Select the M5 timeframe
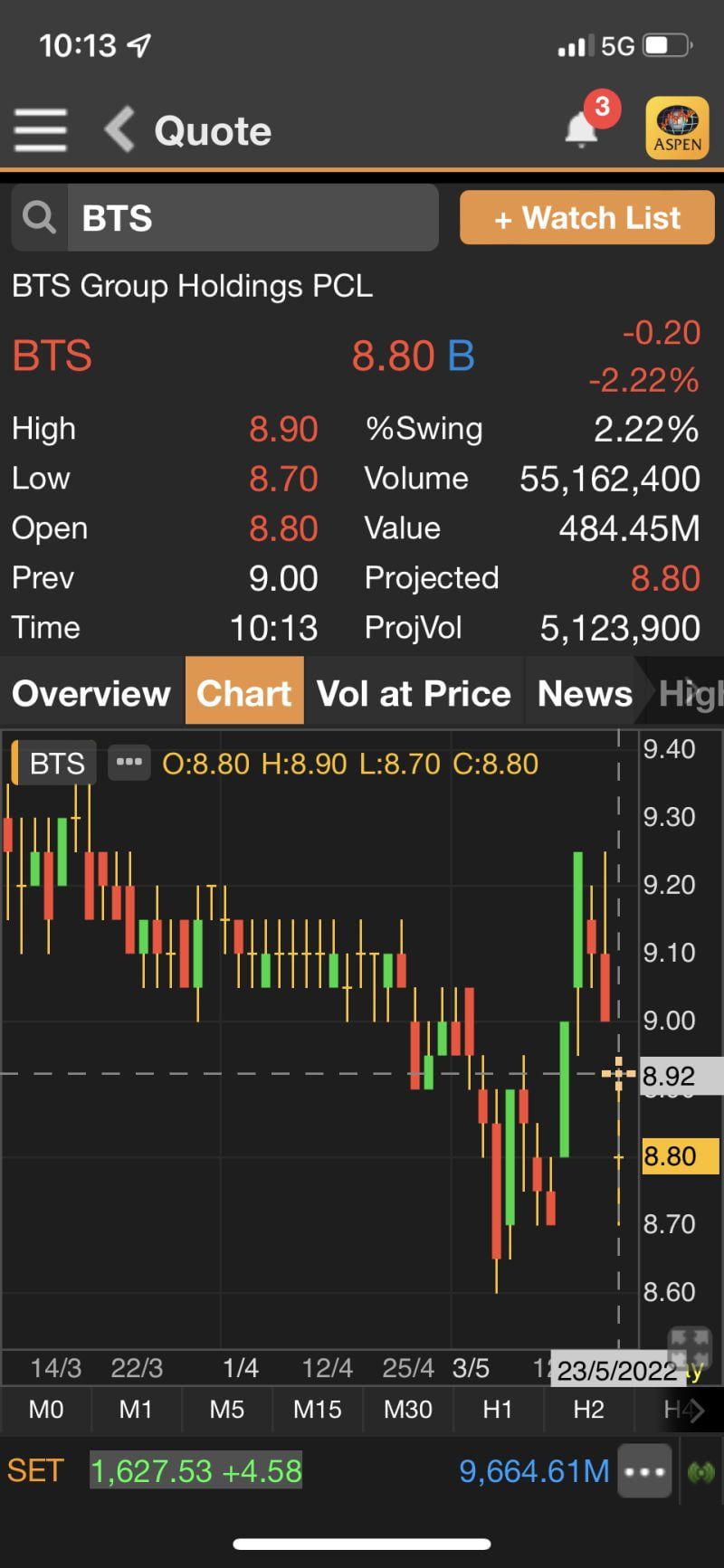This screenshot has height=1568, width=724. [x=227, y=1409]
